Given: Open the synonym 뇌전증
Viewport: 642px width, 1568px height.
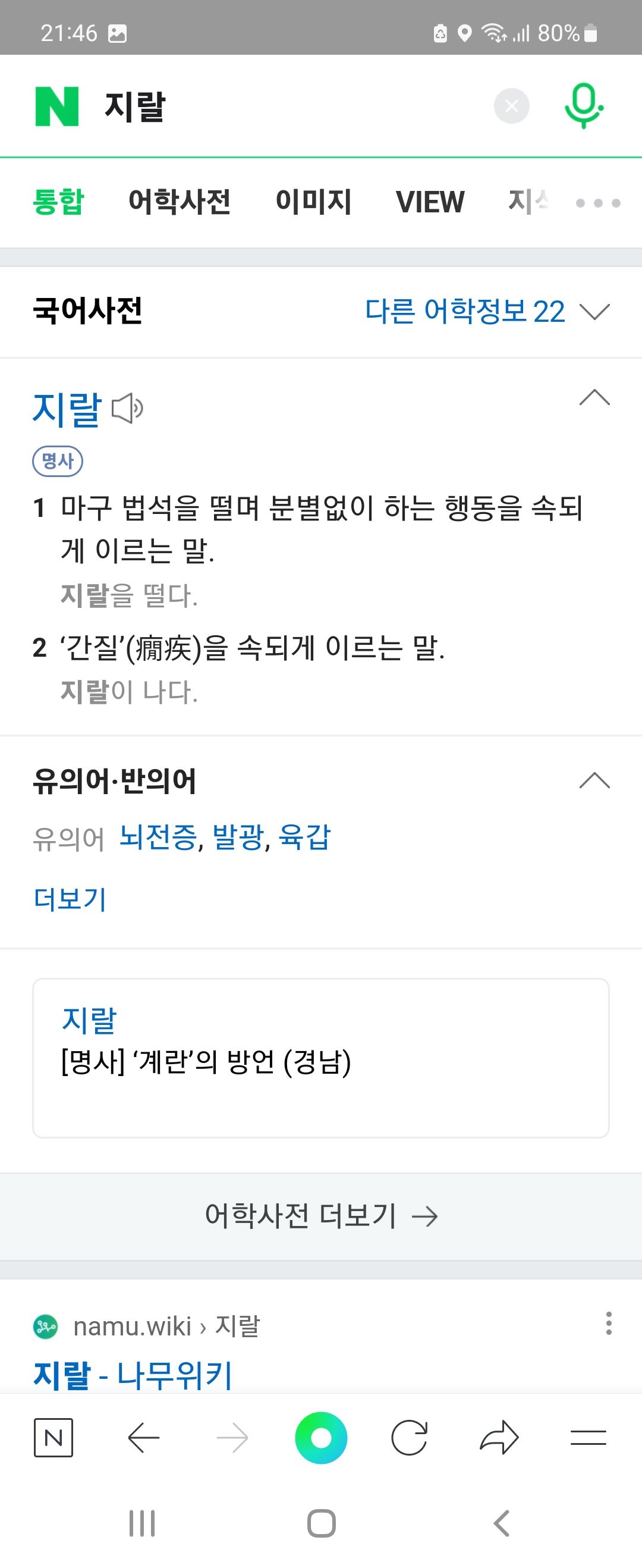Looking at the screenshot, I should tap(158, 837).
